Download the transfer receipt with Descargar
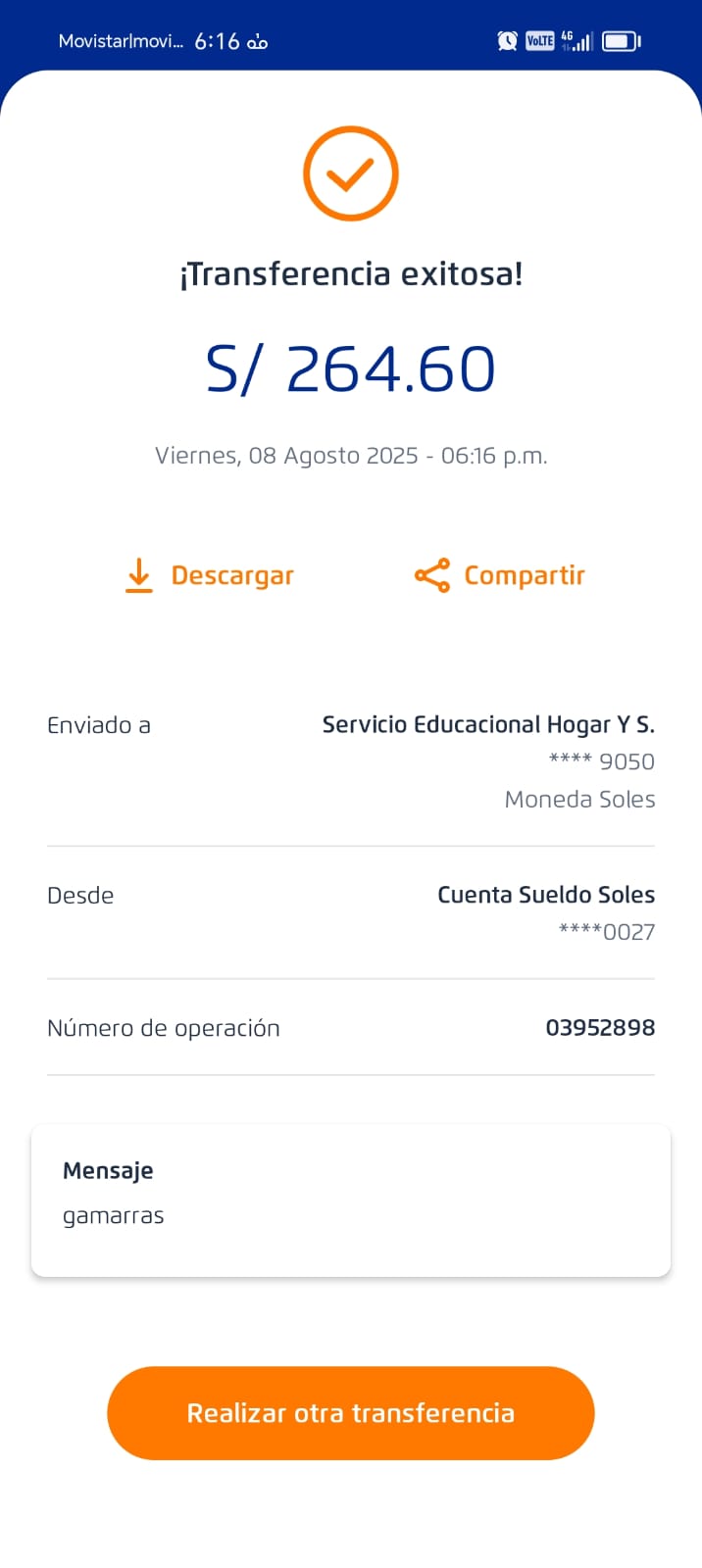The height and width of the screenshot is (1568, 702). (x=211, y=575)
